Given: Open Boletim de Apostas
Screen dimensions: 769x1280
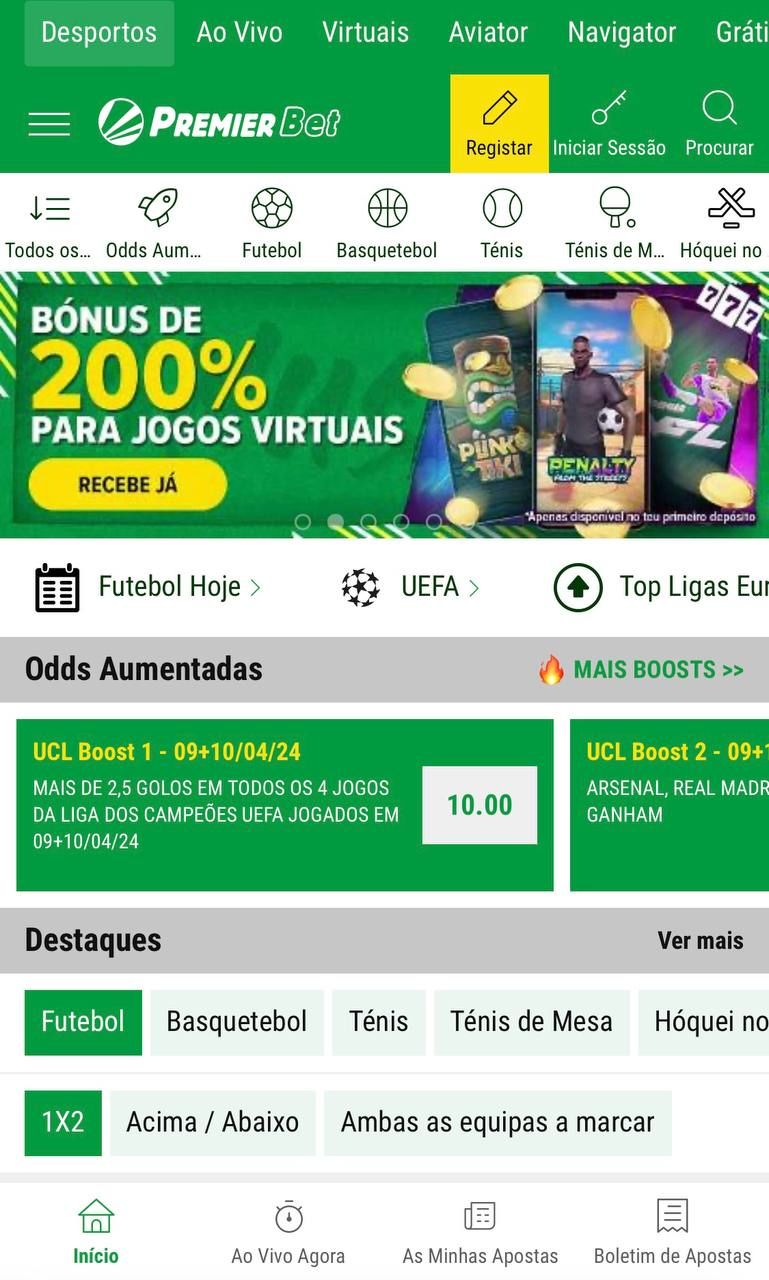Looking at the screenshot, I should pos(672,1233).
